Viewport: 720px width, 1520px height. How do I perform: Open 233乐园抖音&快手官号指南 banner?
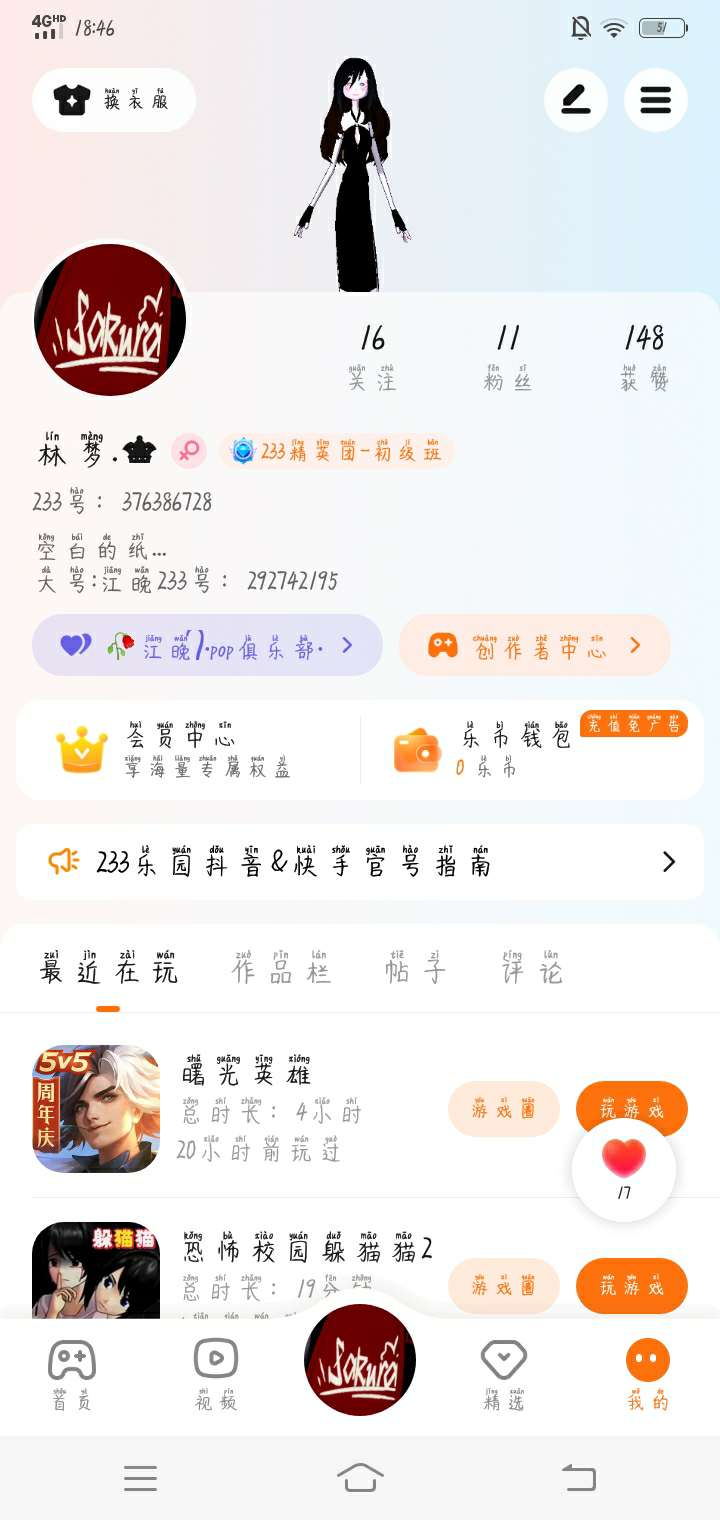360,862
